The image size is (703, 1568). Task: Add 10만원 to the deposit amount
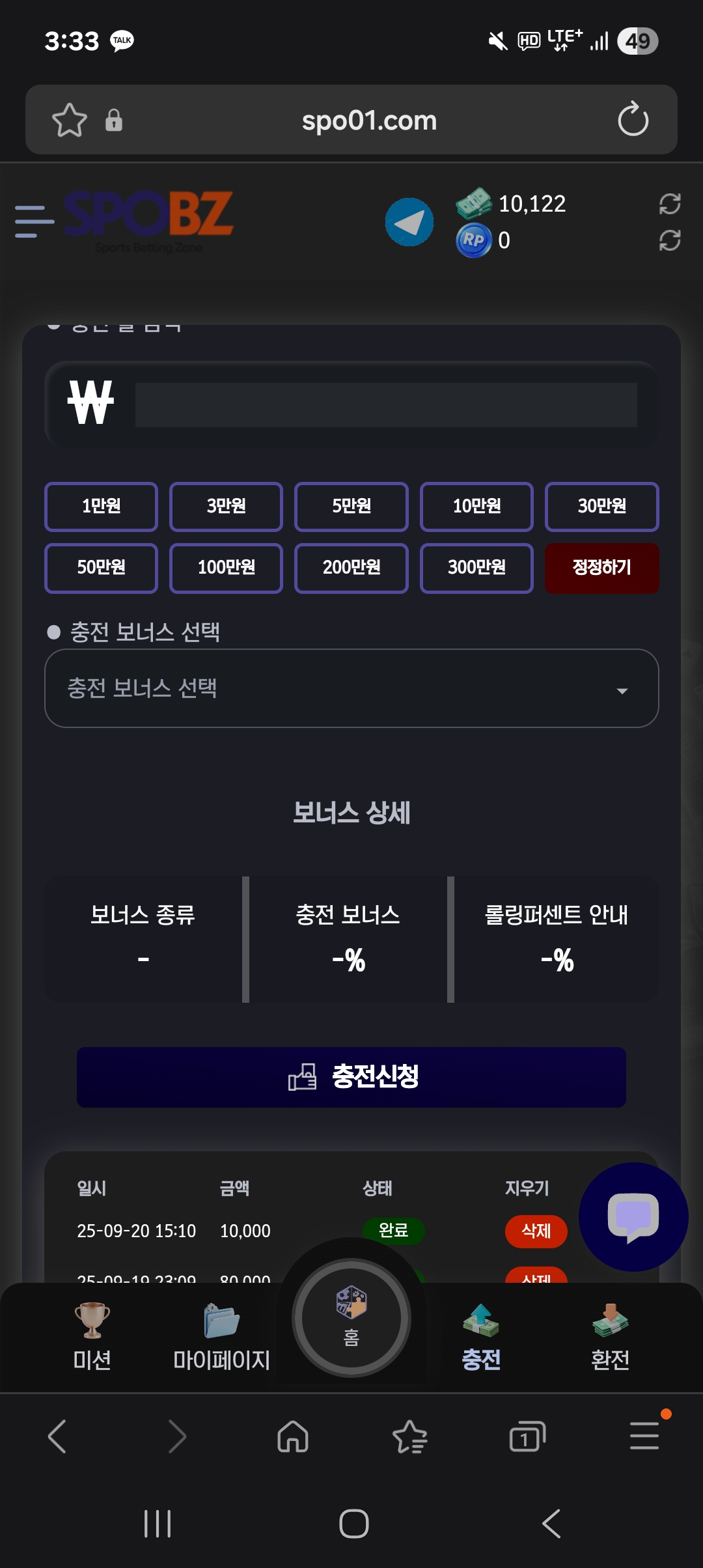[476, 507]
